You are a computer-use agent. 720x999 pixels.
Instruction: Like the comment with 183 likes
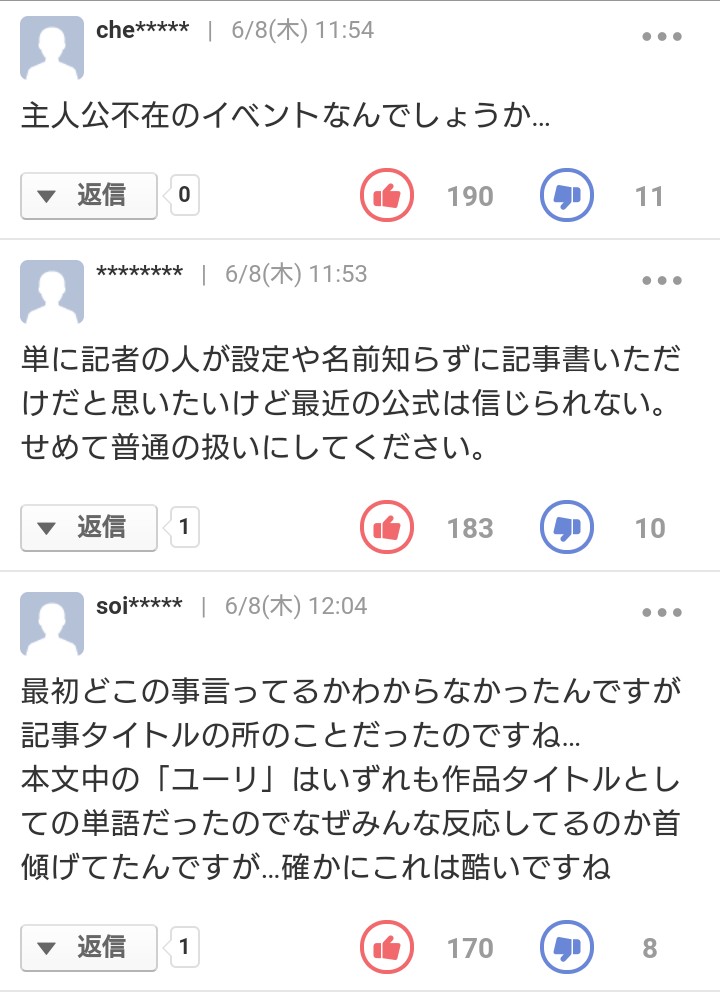tap(386, 527)
